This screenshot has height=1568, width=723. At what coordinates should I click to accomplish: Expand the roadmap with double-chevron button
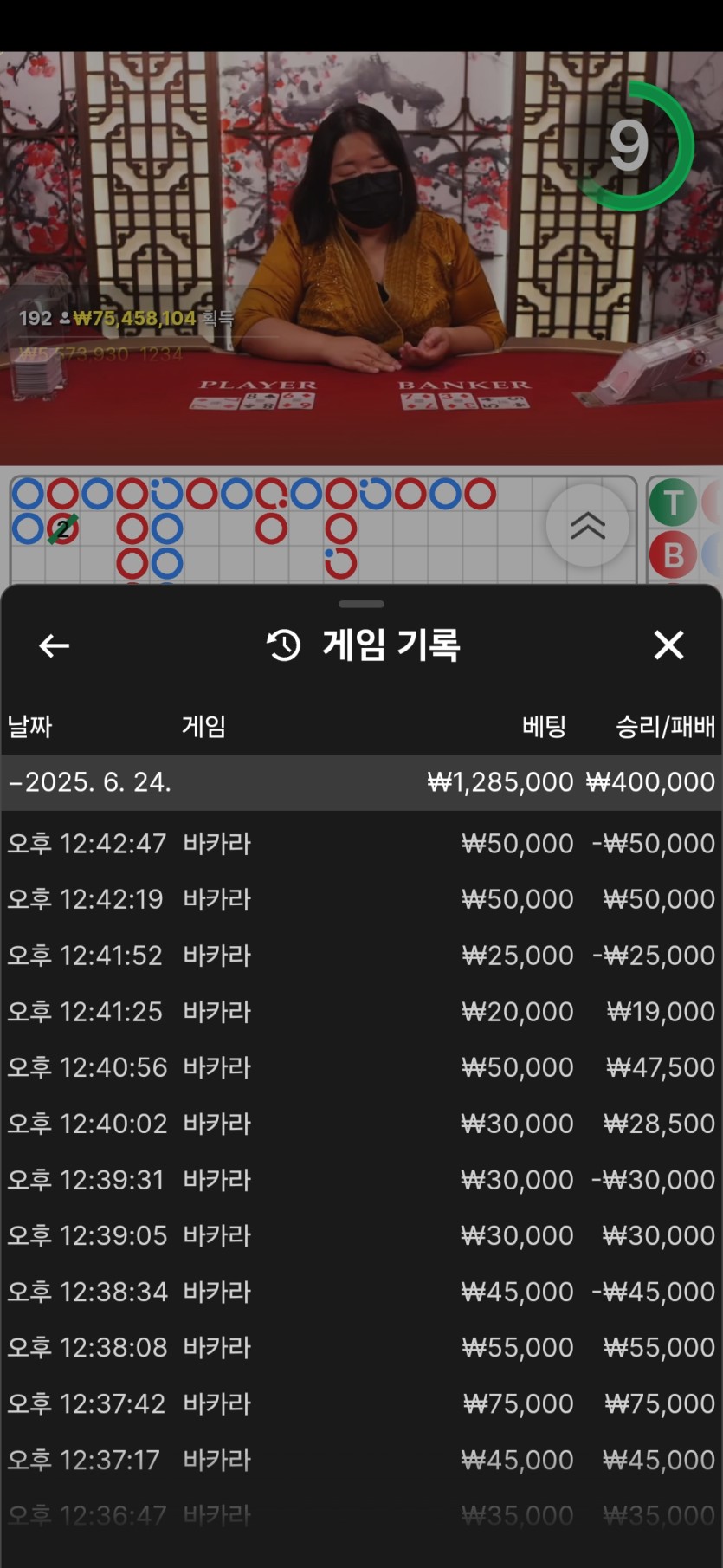587,526
